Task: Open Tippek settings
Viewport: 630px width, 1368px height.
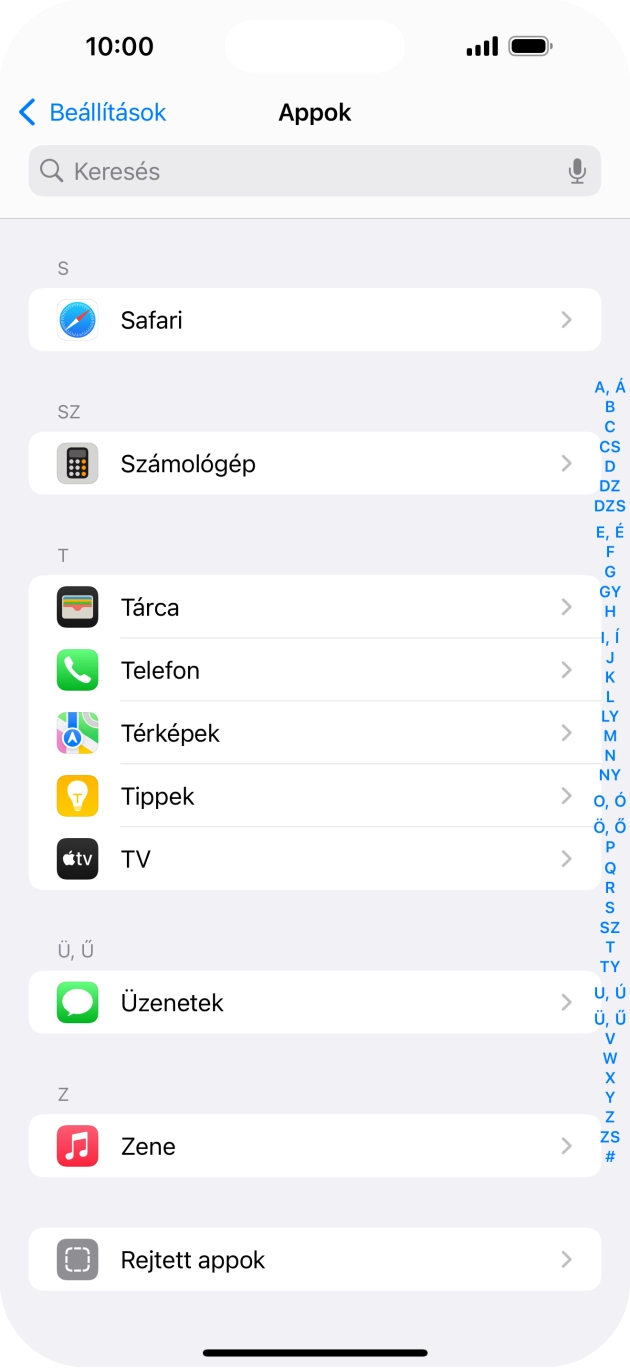Action: (315, 796)
